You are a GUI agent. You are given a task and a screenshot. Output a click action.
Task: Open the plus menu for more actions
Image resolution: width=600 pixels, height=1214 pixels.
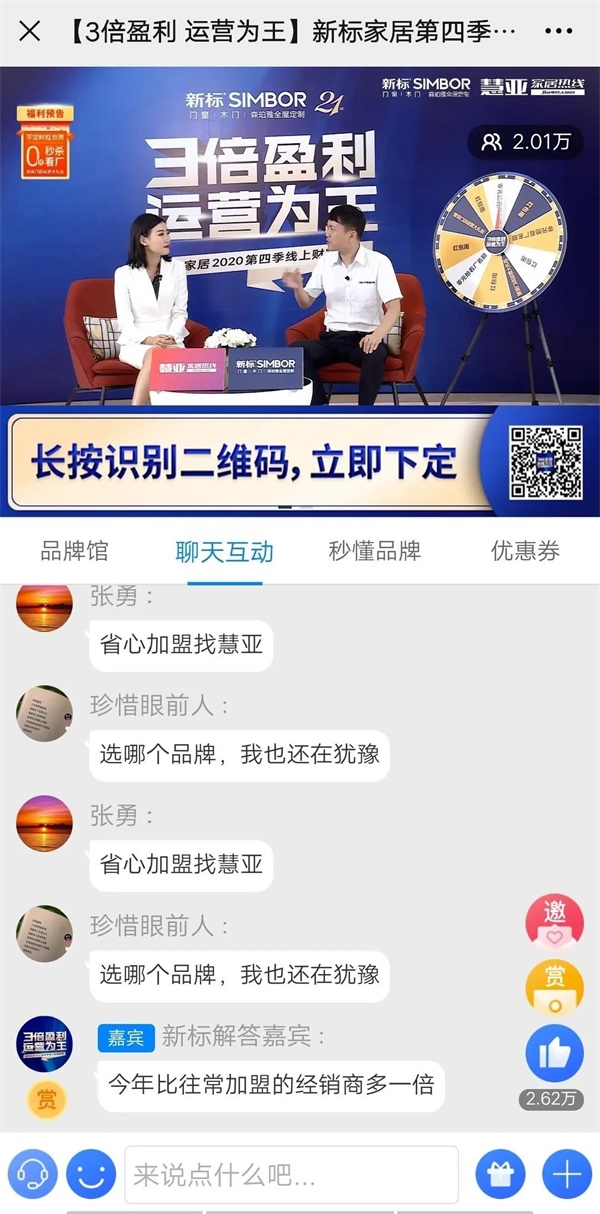(x=567, y=1174)
